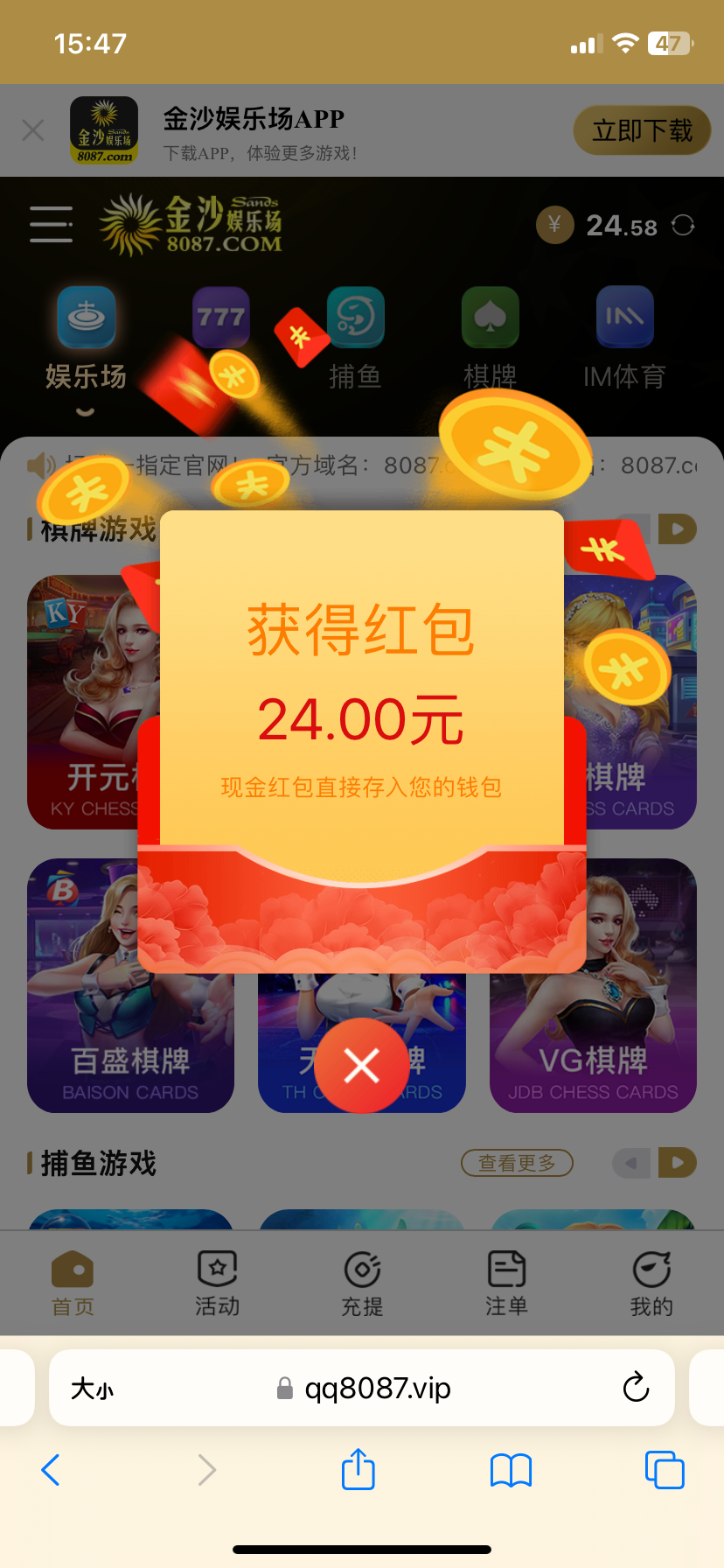Switch to the 充提 tab
The height and width of the screenshot is (1568, 724).
(362, 1283)
